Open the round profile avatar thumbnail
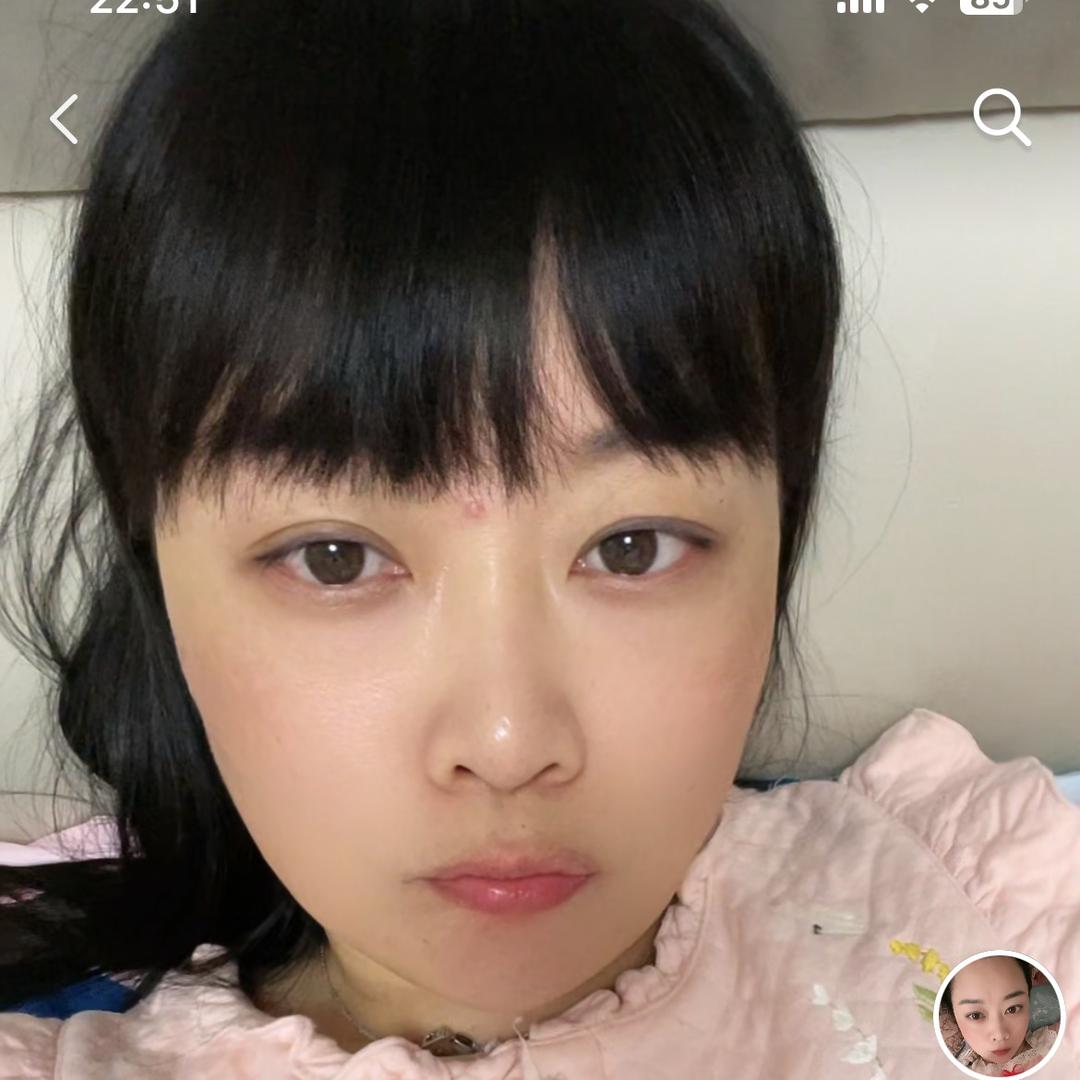The width and height of the screenshot is (1080, 1080). (998, 1014)
